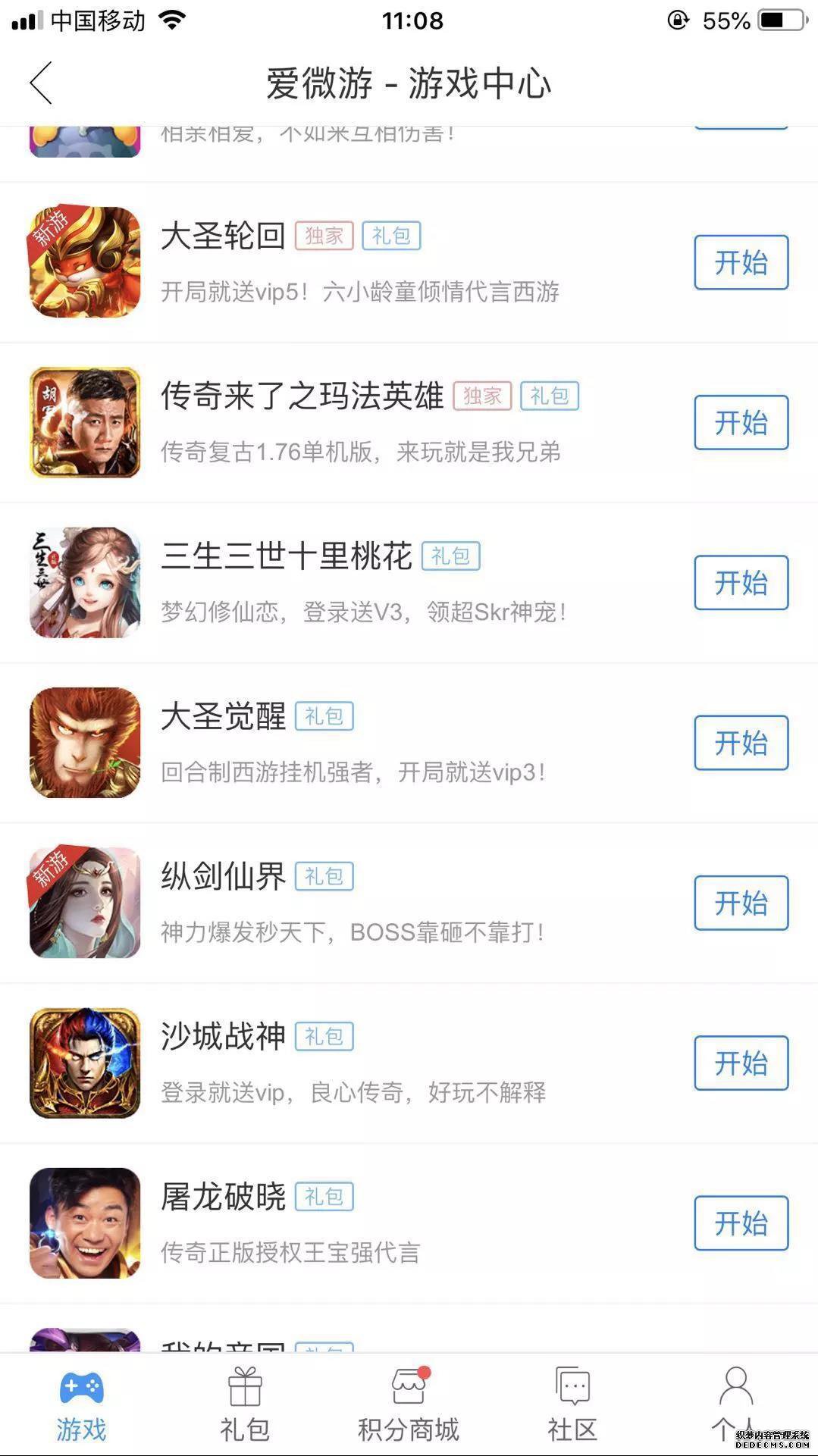Start the game 大圣轮回
Image resolution: width=818 pixels, height=1456 pixels.
coord(741,262)
